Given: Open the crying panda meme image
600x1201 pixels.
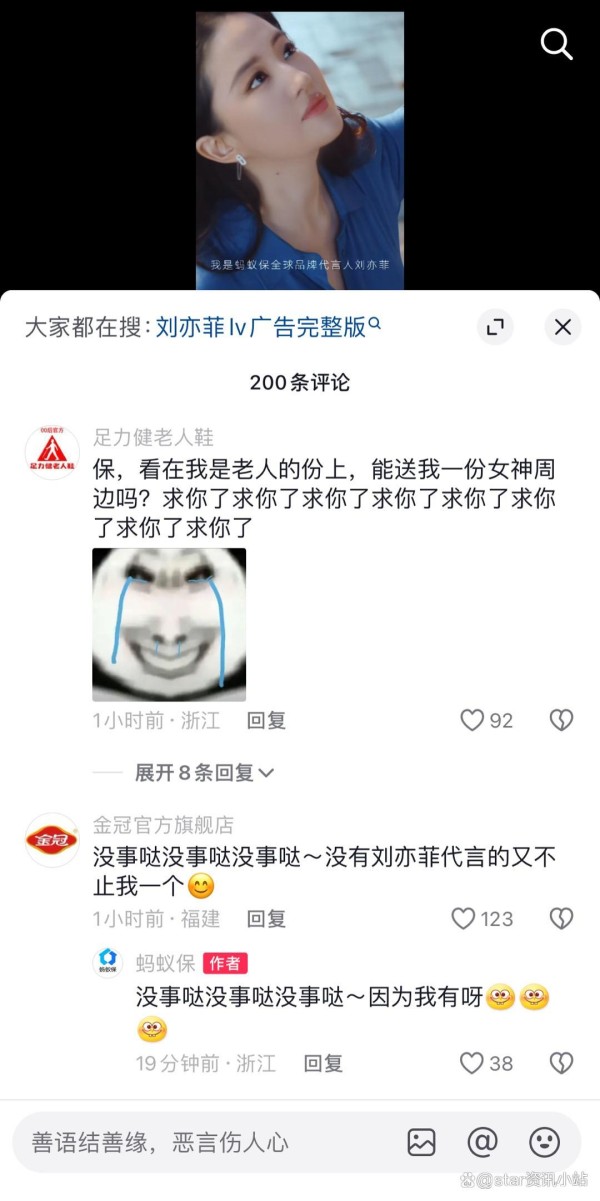Looking at the screenshot, I should pyautogui.click(x=169, y=624).
